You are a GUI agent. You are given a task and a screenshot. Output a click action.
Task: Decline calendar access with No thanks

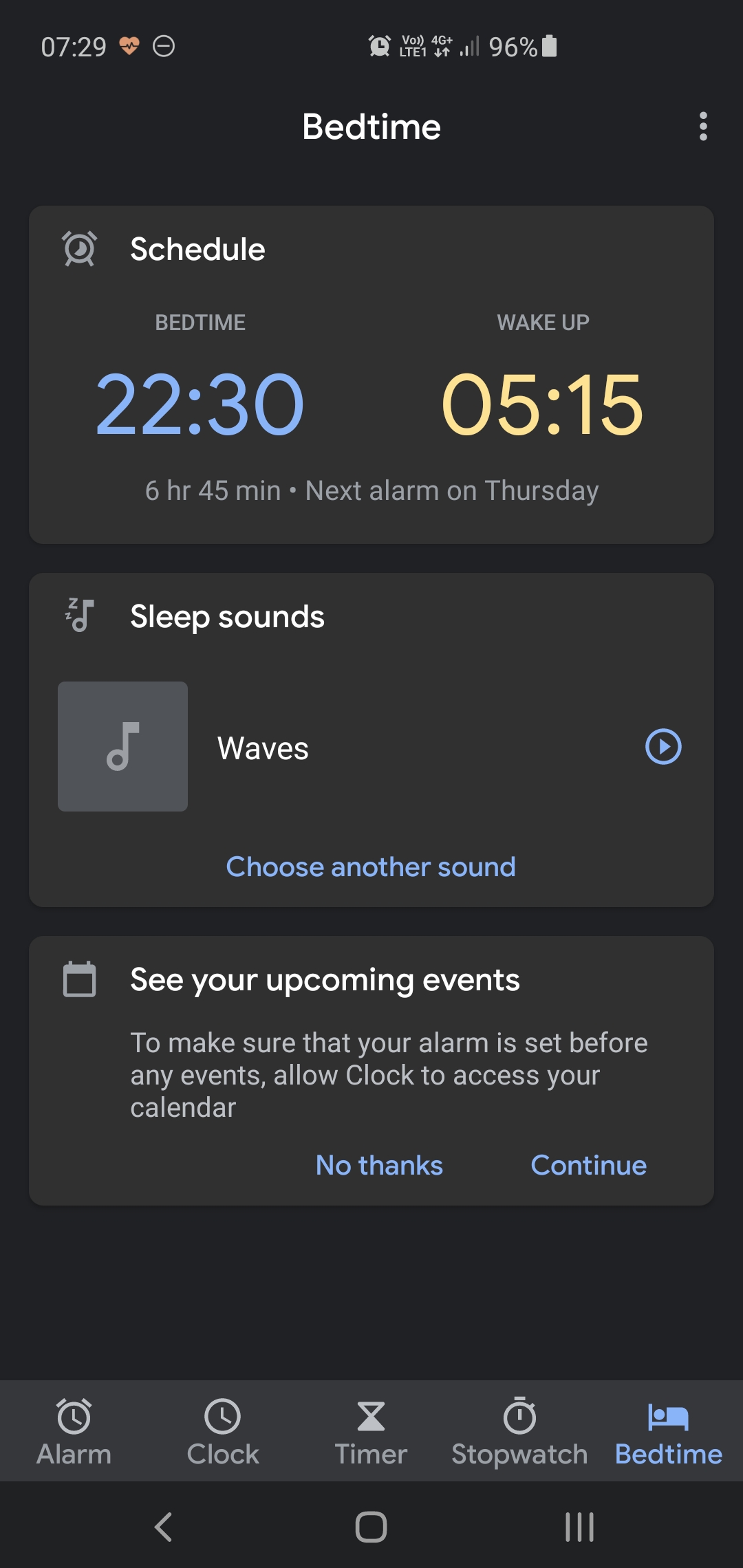coord(379,1165)
